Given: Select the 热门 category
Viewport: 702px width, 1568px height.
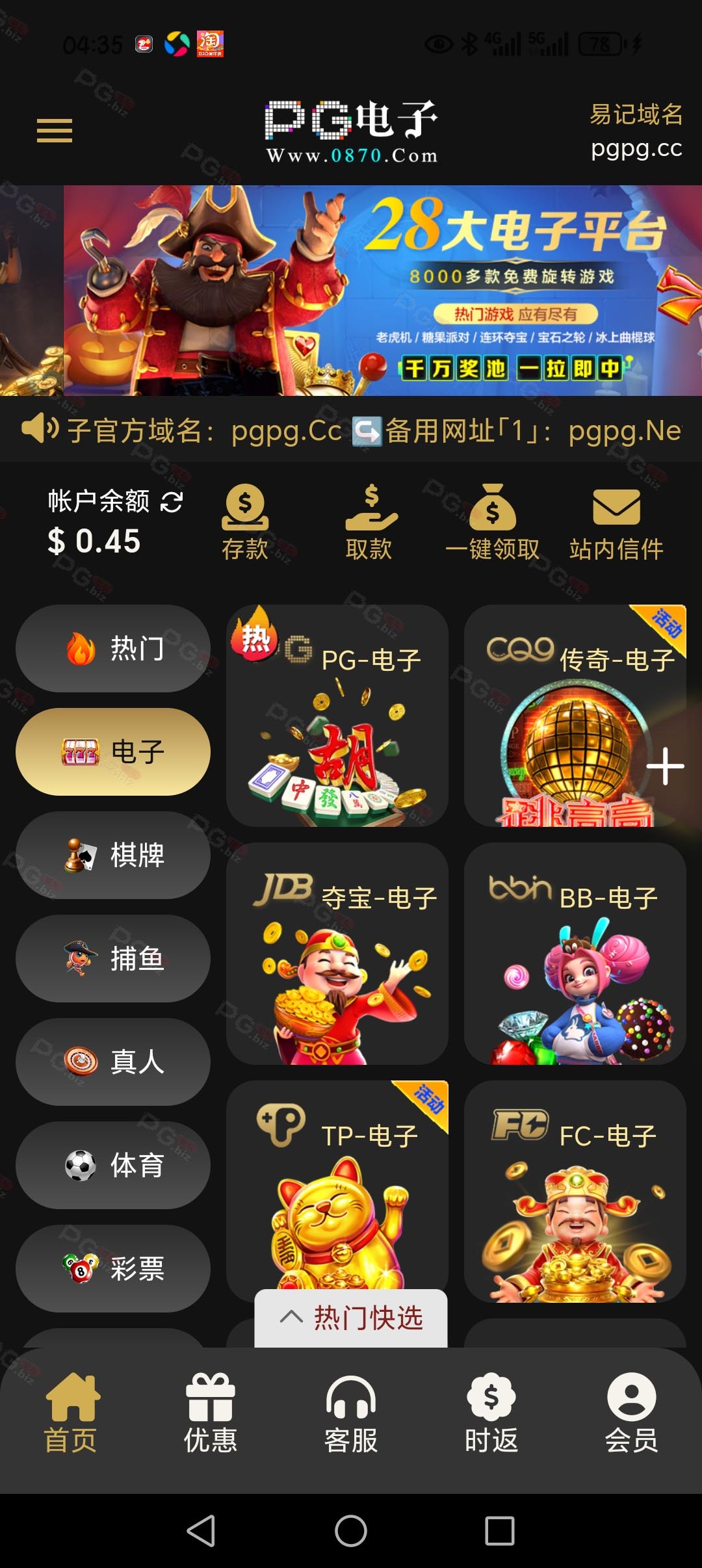Looking at the screenshot, I should (113, 648).
